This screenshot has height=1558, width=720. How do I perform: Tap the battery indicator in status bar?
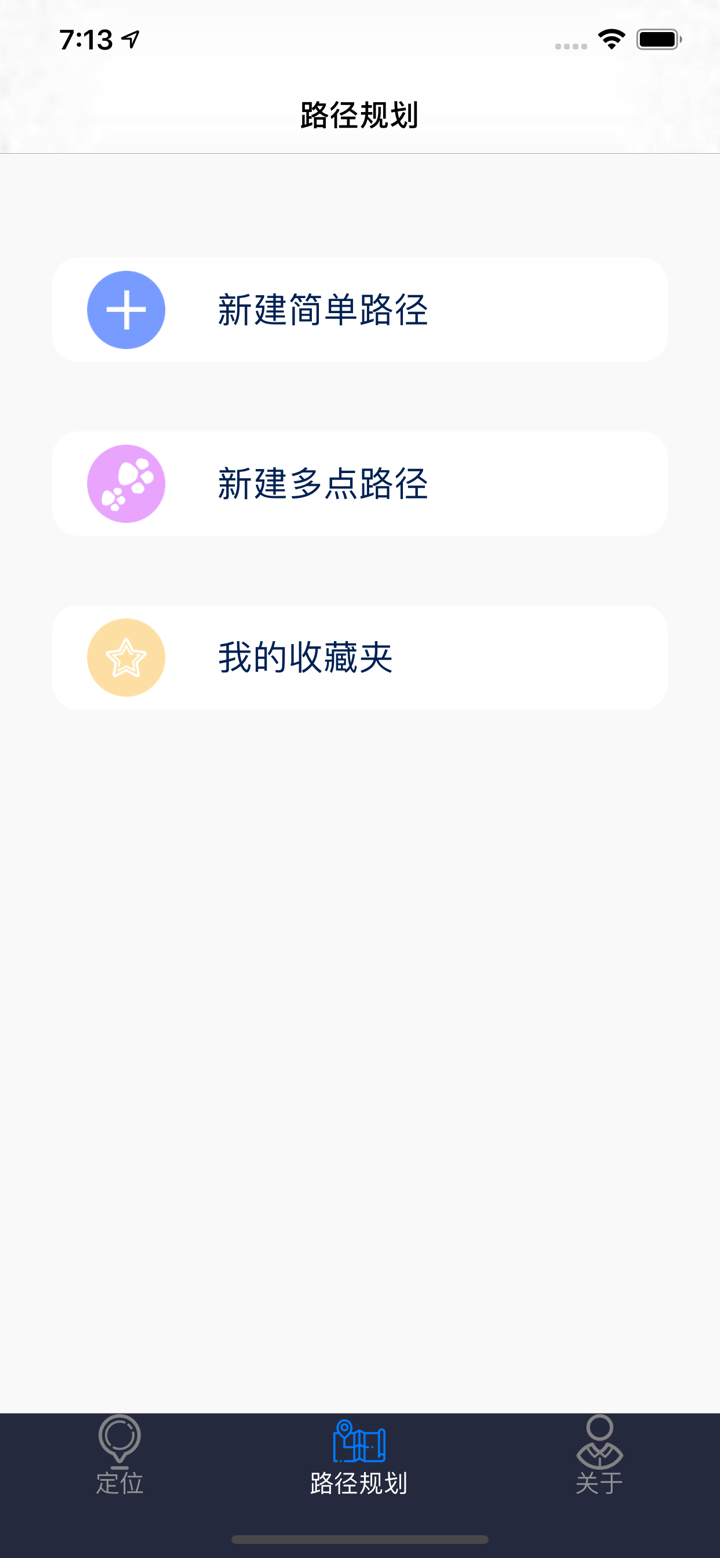tap(658, 38)
